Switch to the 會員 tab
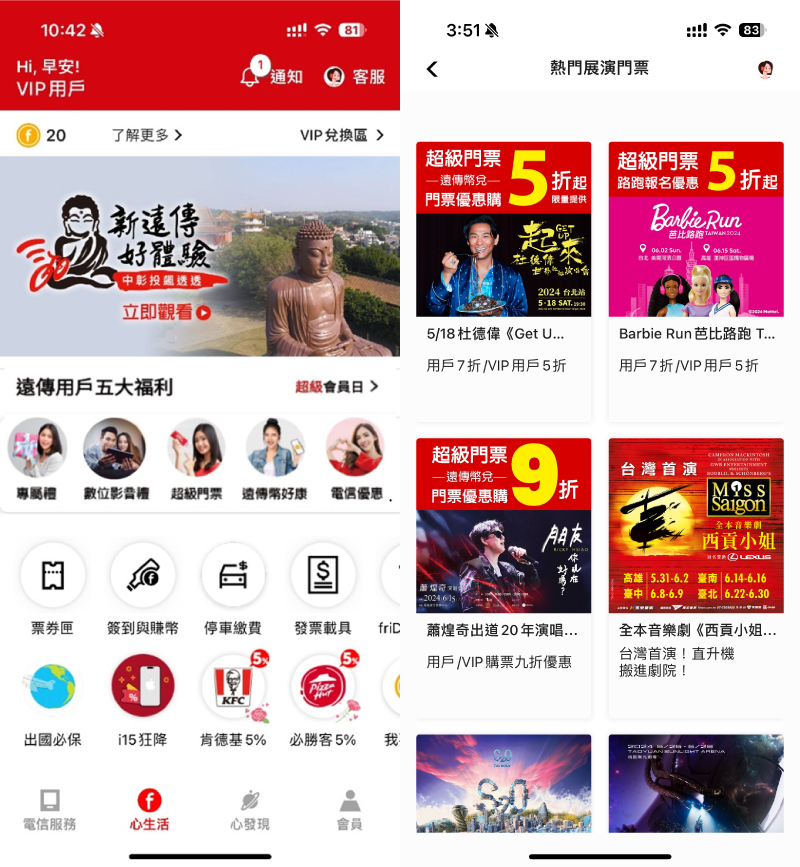The width and height of the screenshot is (800, 867). pyautogui.click(x=349, y=810)
